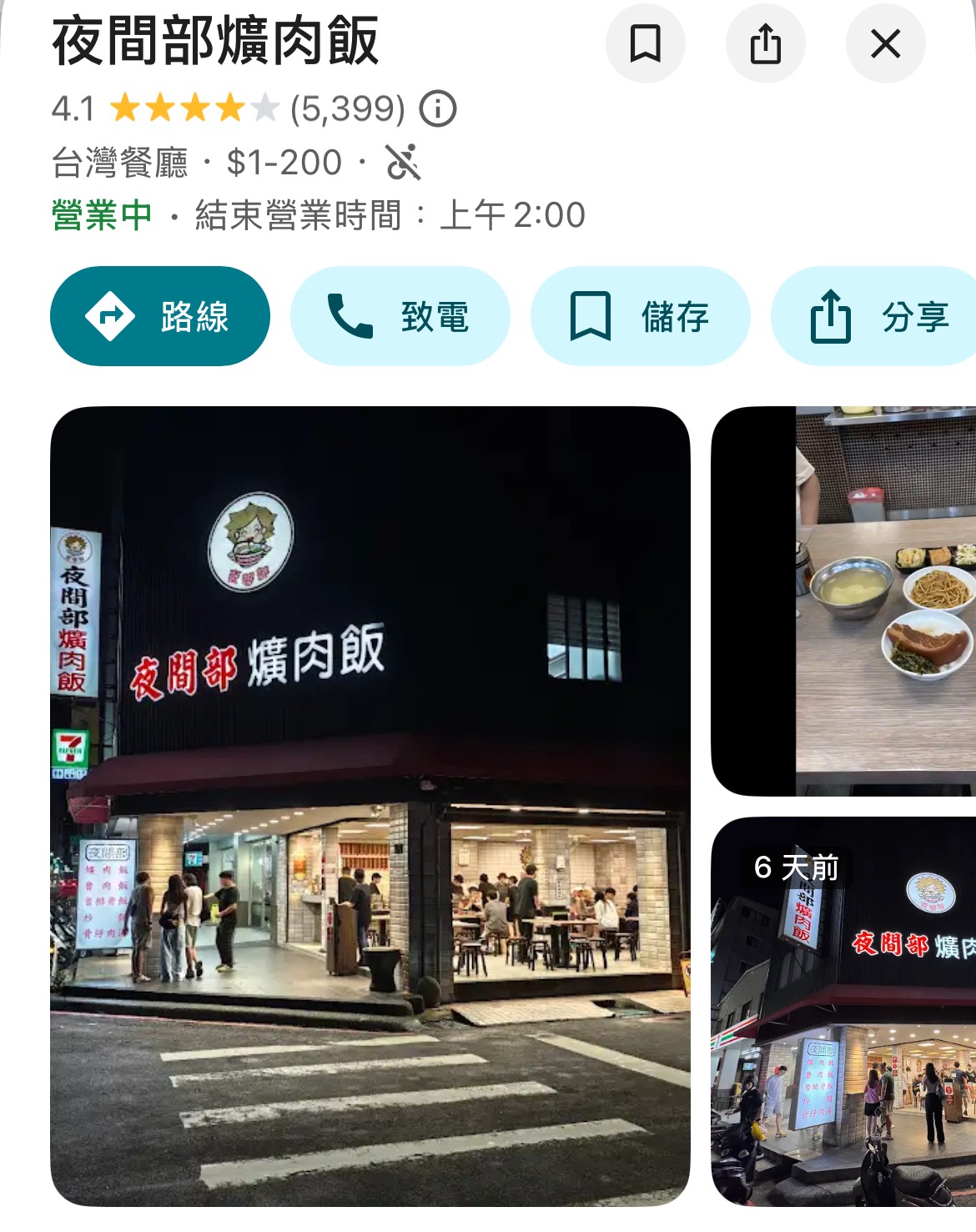Tap the 分享 chip

[x=876, y=316]
